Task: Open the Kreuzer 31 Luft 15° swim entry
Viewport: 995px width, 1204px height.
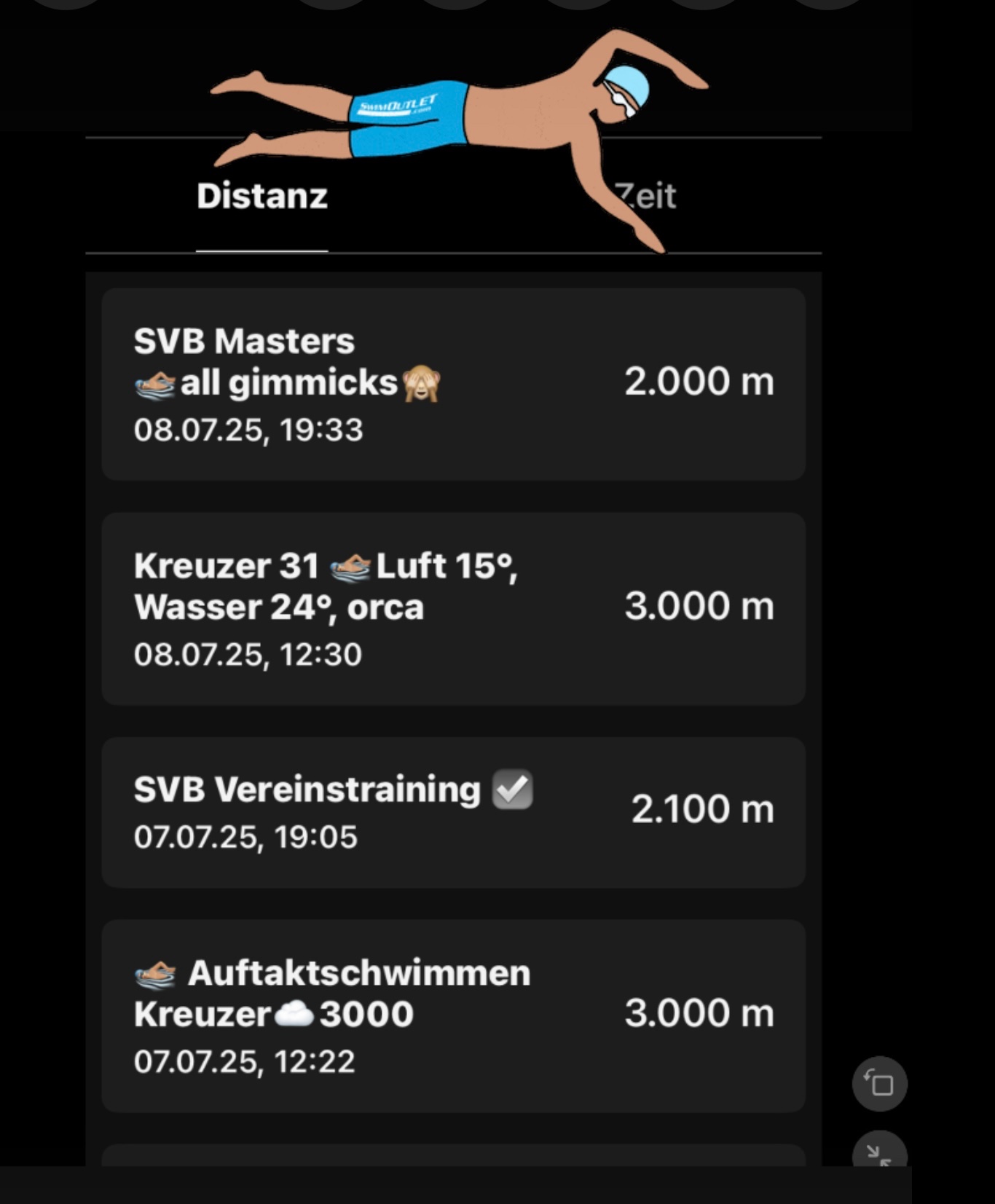Action: tap(453, 608)
